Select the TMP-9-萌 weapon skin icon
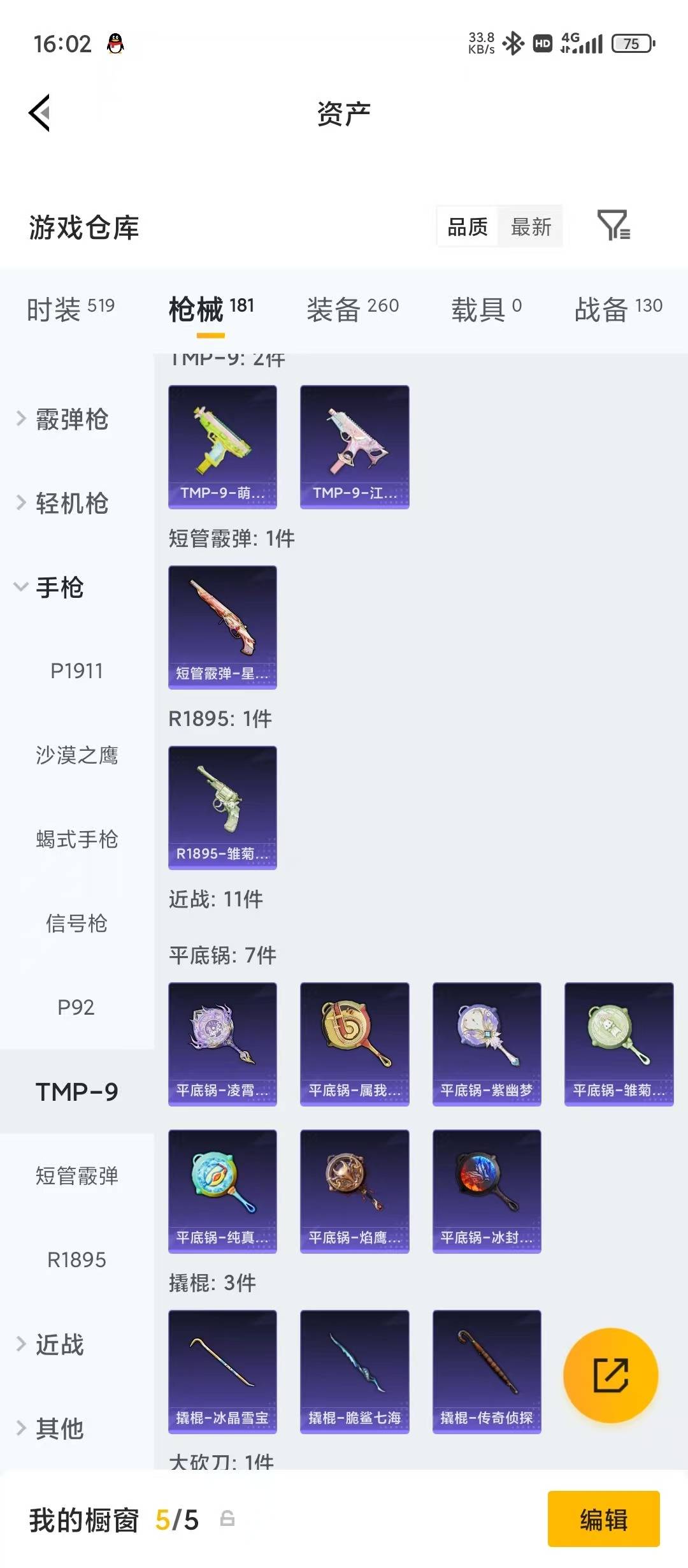The image size is (688, 1568). (222, 446)
